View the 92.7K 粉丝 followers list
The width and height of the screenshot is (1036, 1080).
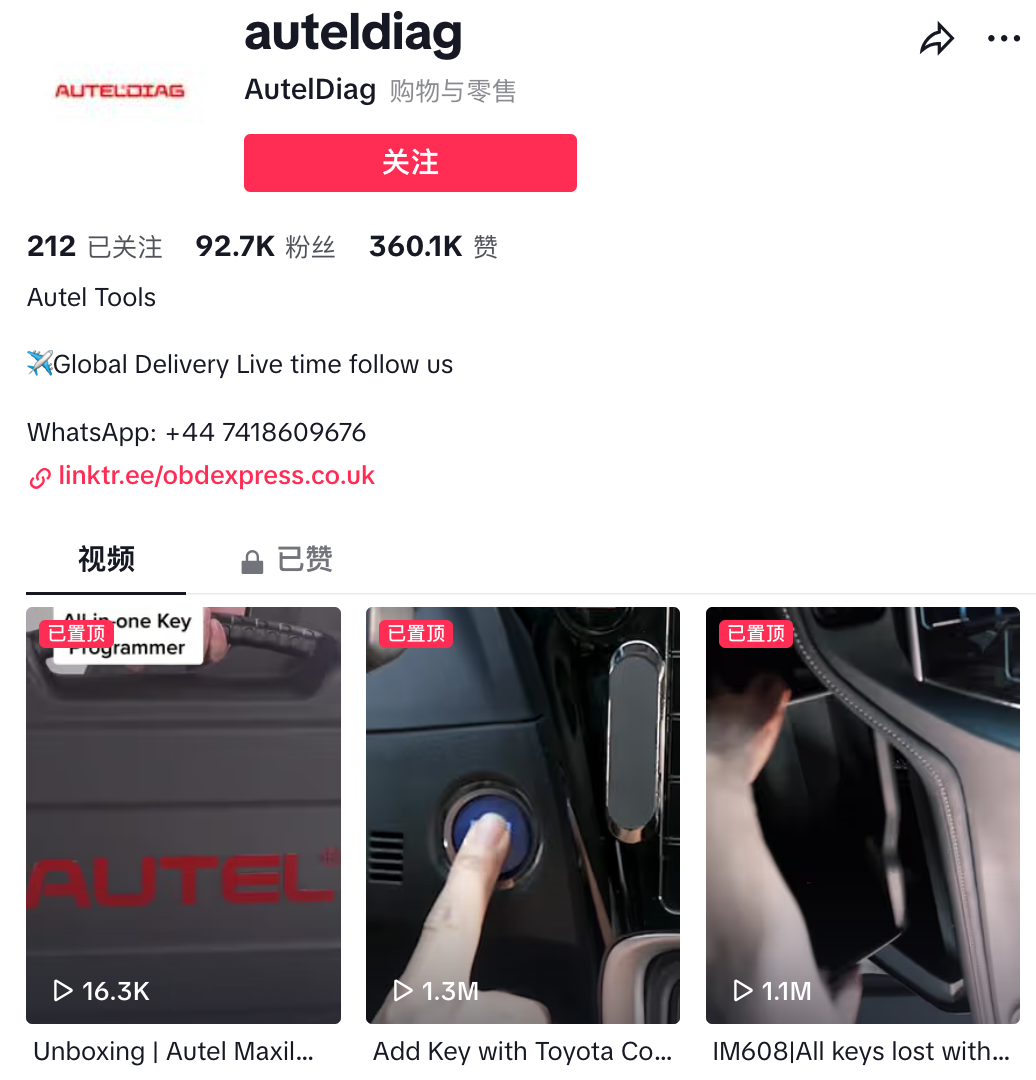[265, 247]
